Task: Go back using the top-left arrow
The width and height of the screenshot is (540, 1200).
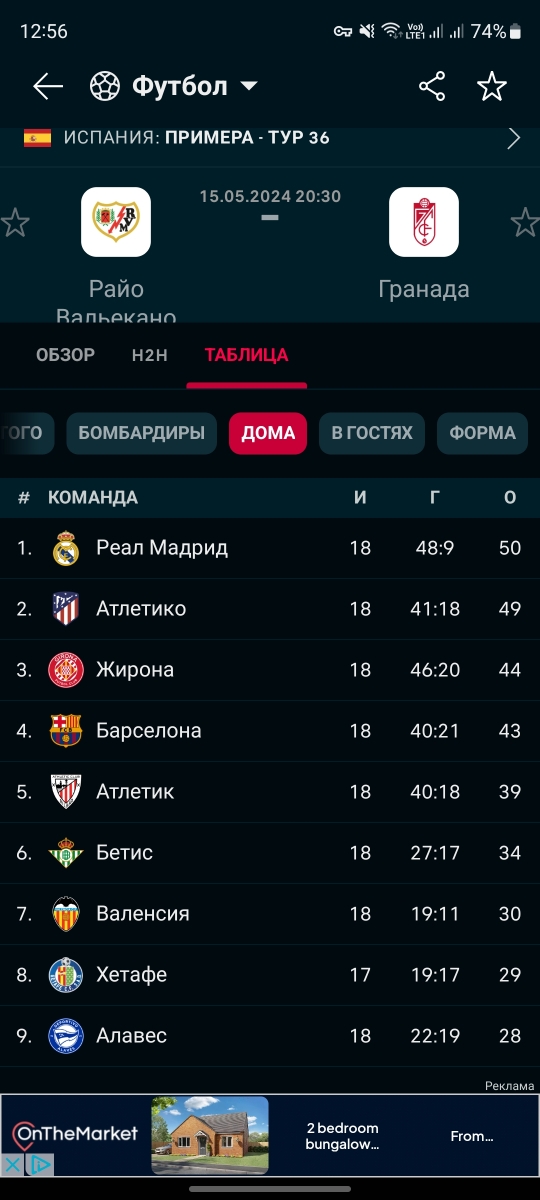Action: pos(48,87)
